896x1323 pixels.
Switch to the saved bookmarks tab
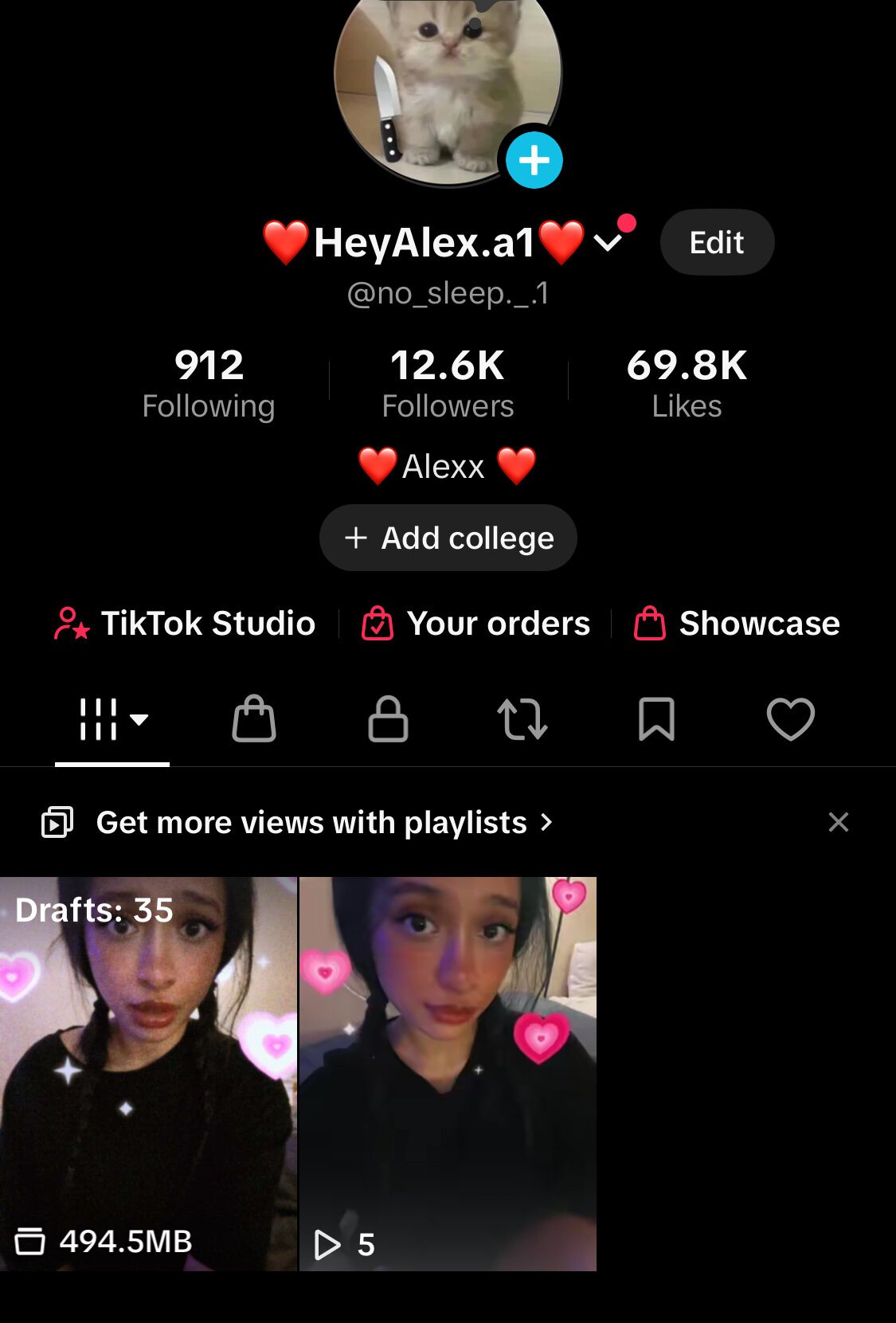[656, 719]
